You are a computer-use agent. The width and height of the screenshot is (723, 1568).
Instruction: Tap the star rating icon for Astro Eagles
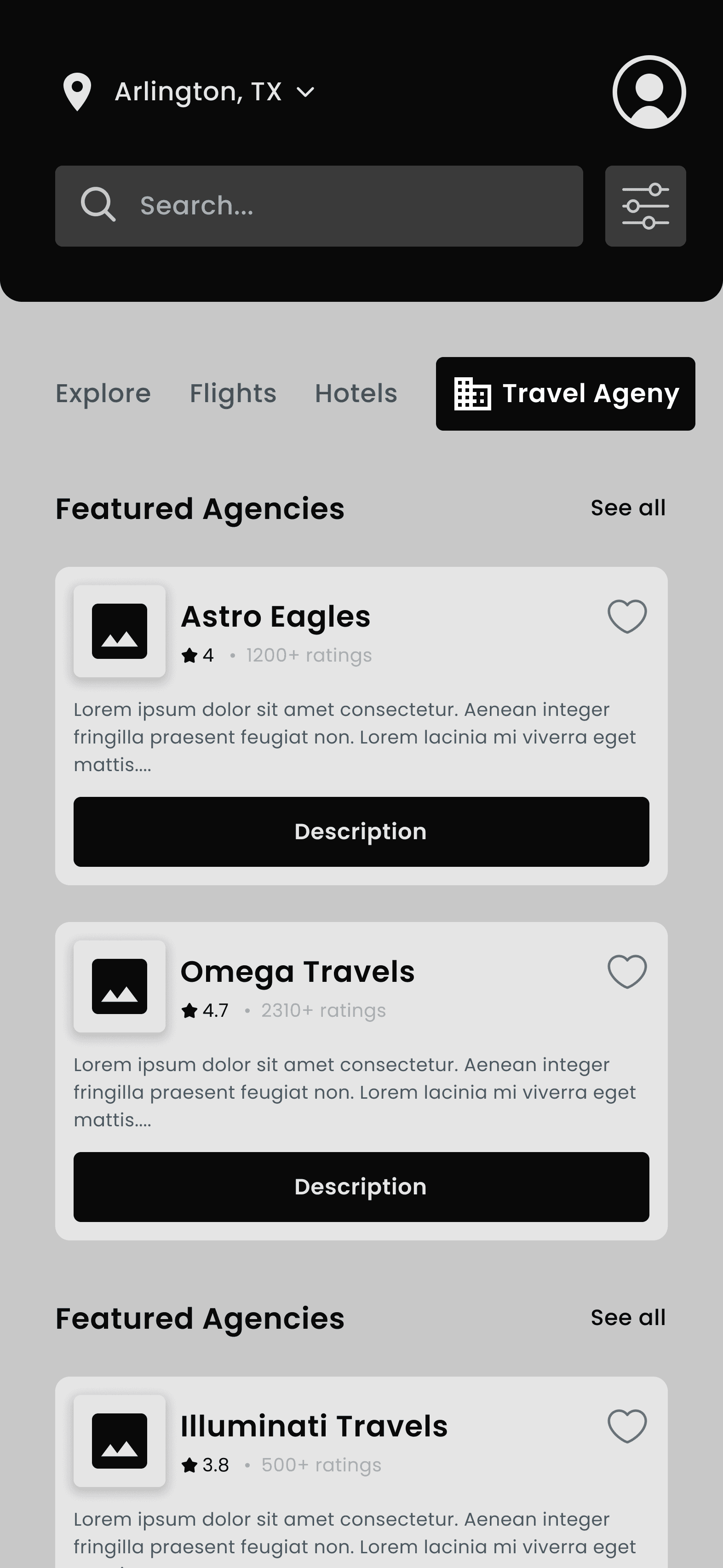point(189,655)
